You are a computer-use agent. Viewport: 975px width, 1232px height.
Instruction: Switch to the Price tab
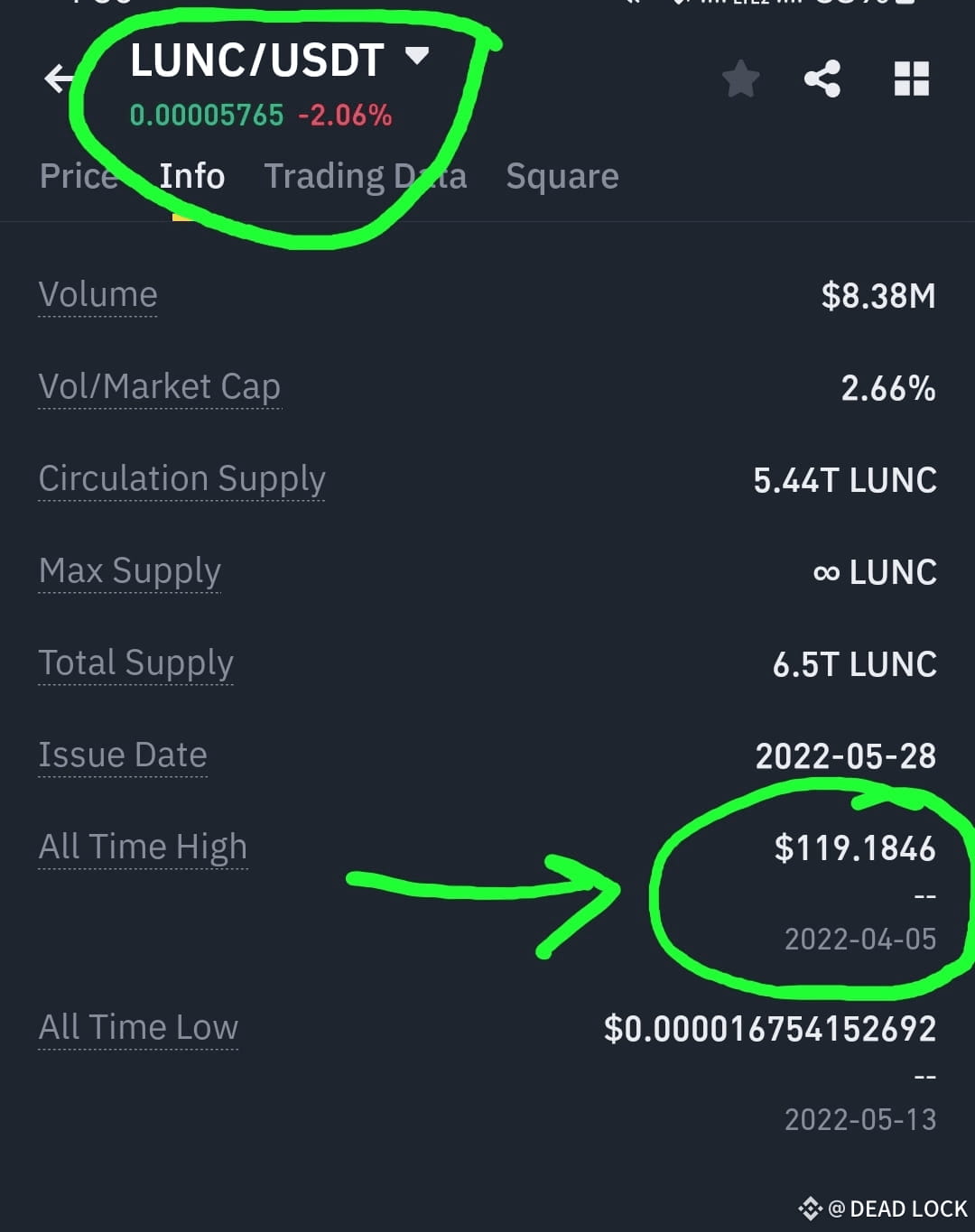(x=79, y=176)
